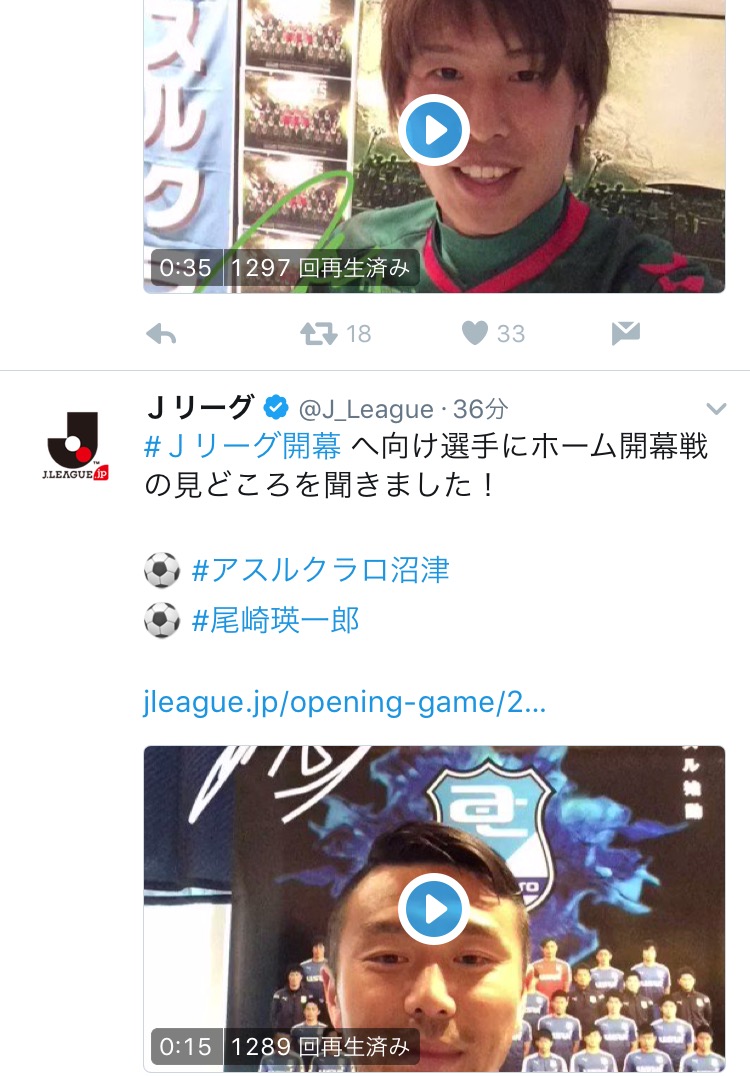The width and height of the screenshot is (750, 1076).
Task: Open the jleague.jp/opening-game link
Action: [345, 702]
